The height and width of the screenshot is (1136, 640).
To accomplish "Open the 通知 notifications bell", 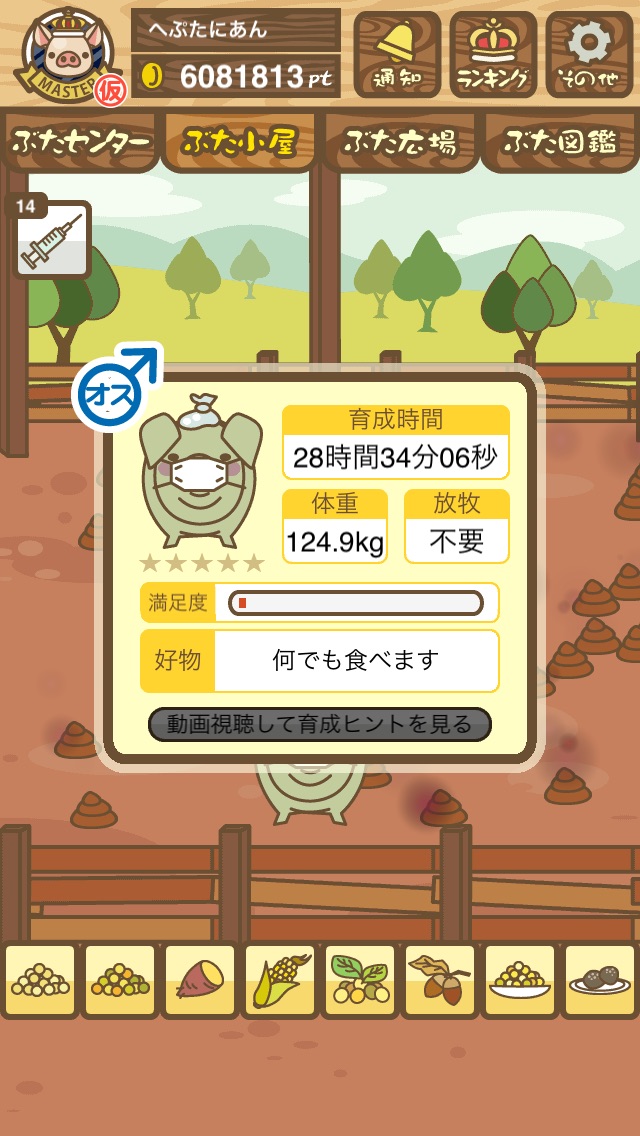I will 397,54.
